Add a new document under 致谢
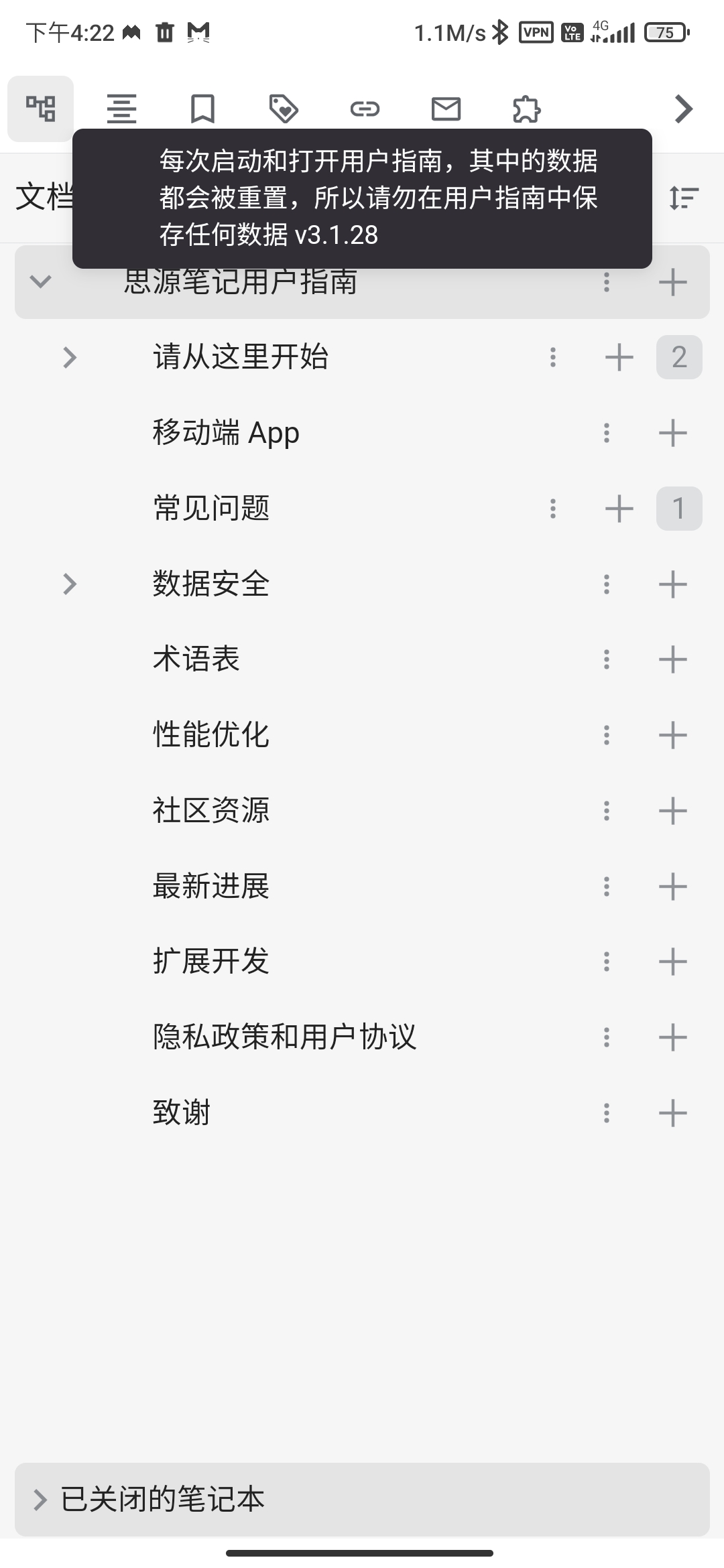 [x=672, y=1113]
